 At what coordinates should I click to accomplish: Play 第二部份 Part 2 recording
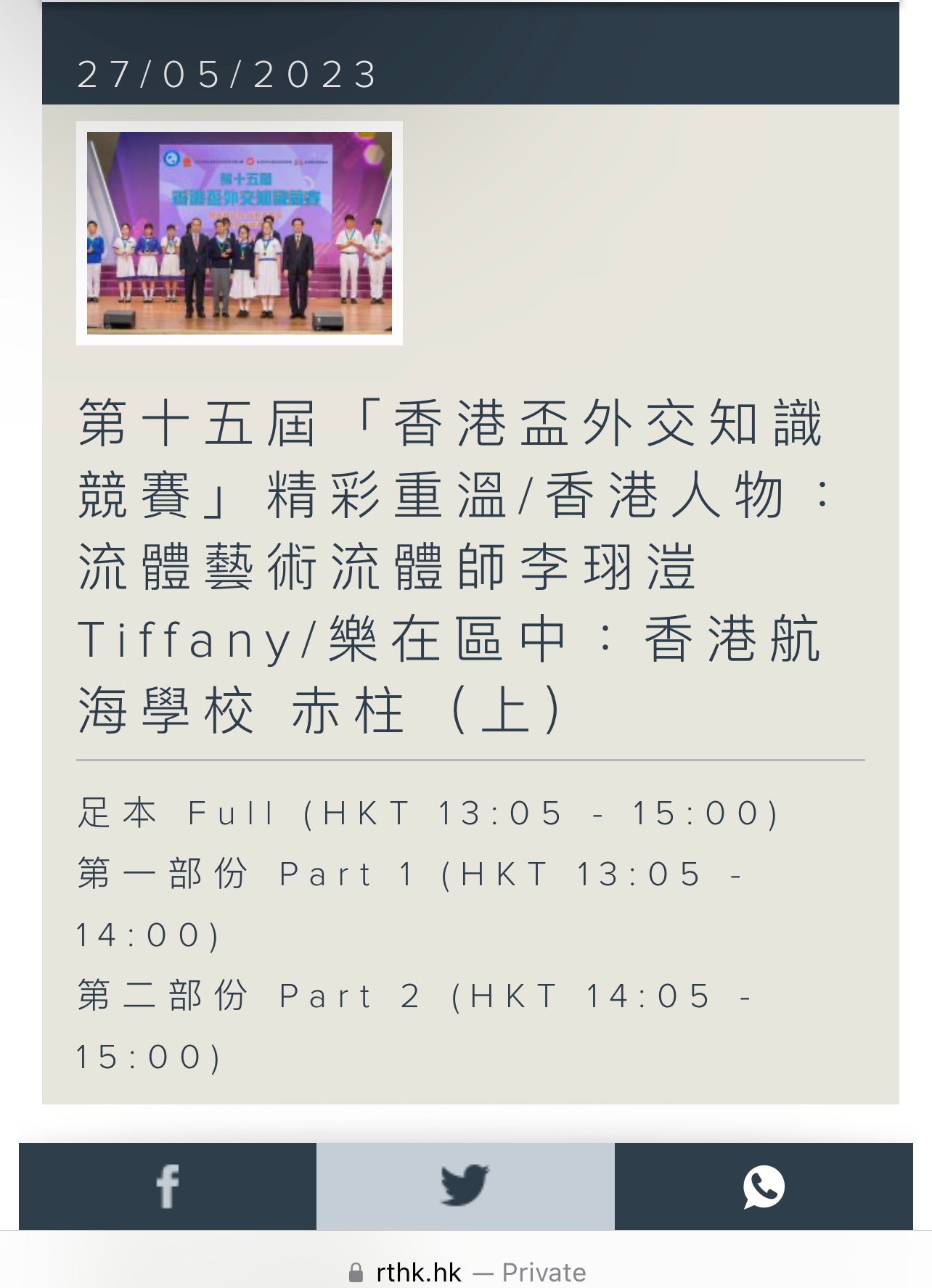coord(414,996)
